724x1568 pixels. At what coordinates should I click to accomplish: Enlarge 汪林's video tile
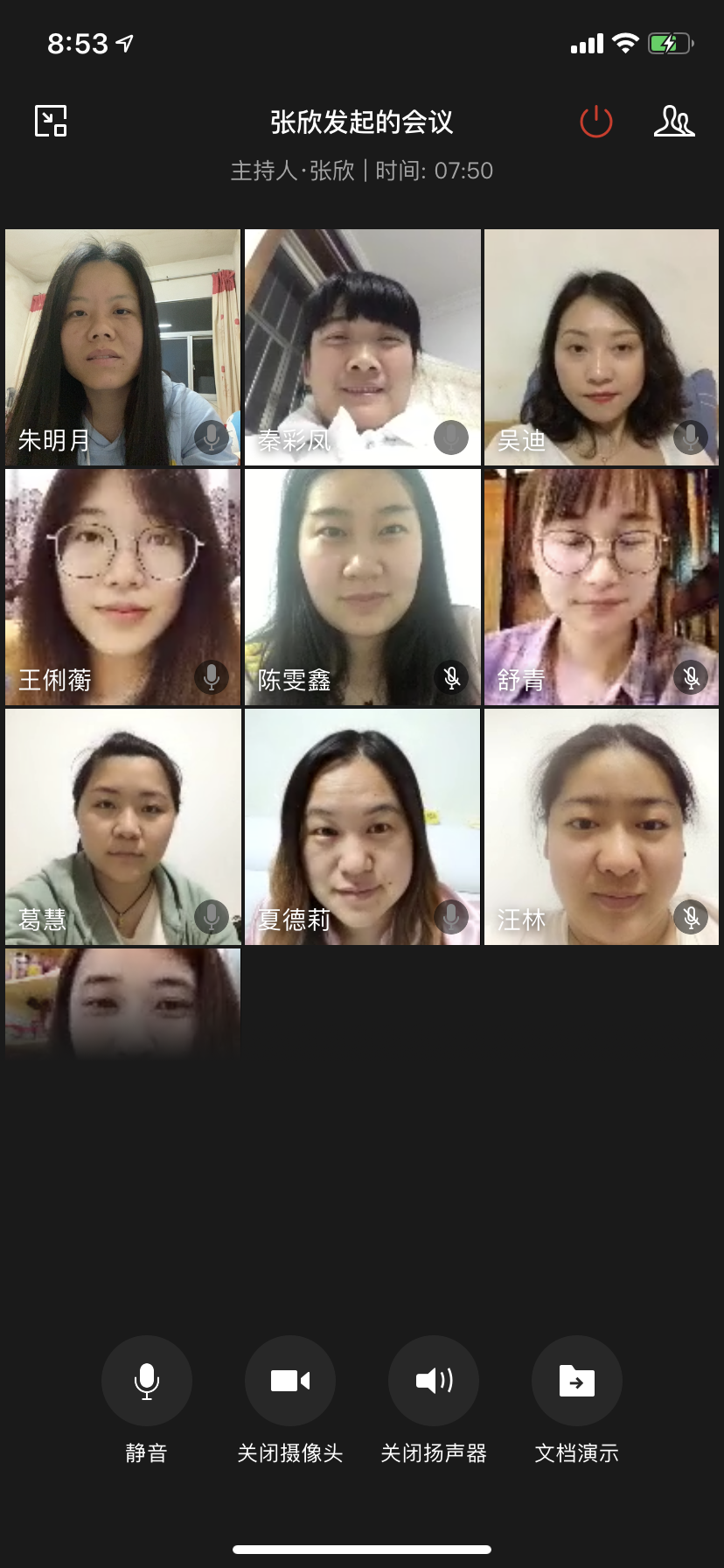(602, 827)
